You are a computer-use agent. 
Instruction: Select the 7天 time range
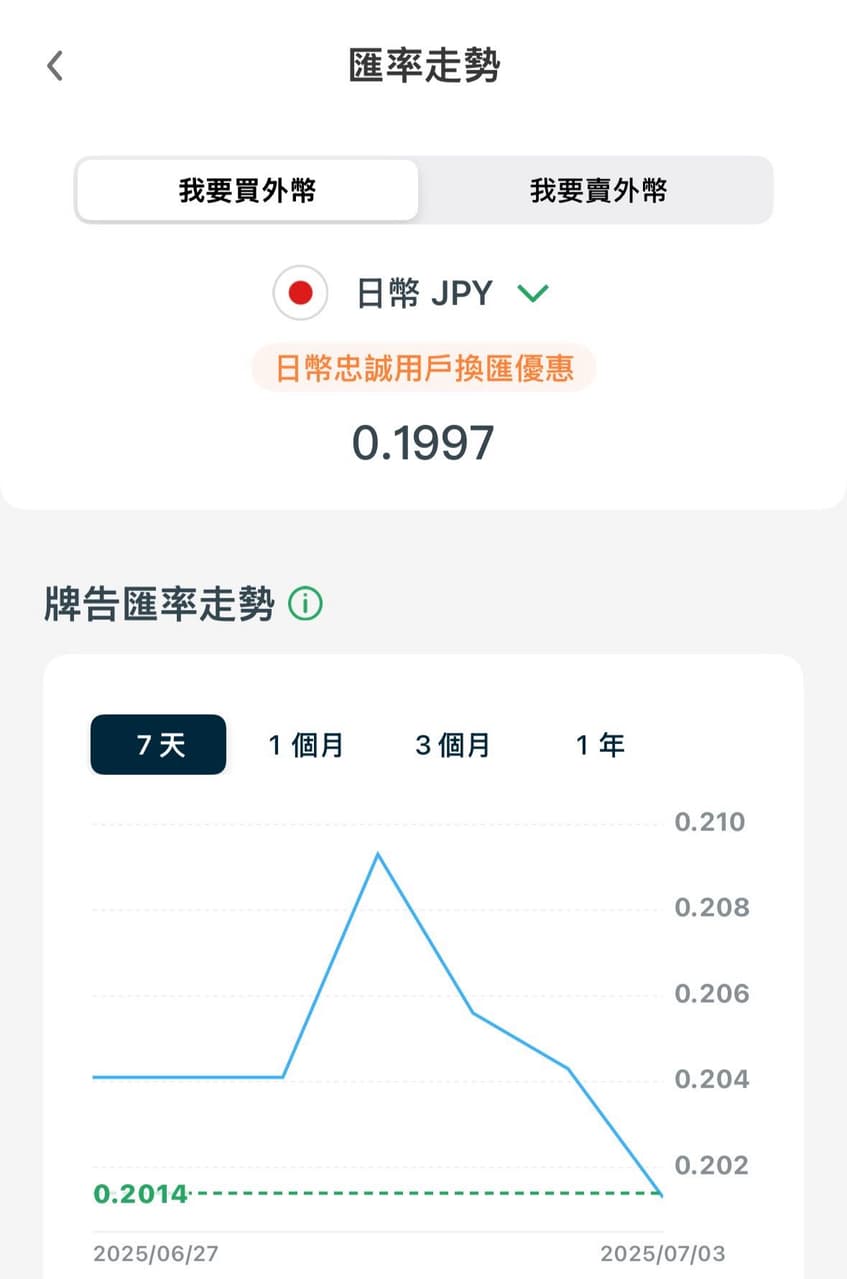[157, 744]
